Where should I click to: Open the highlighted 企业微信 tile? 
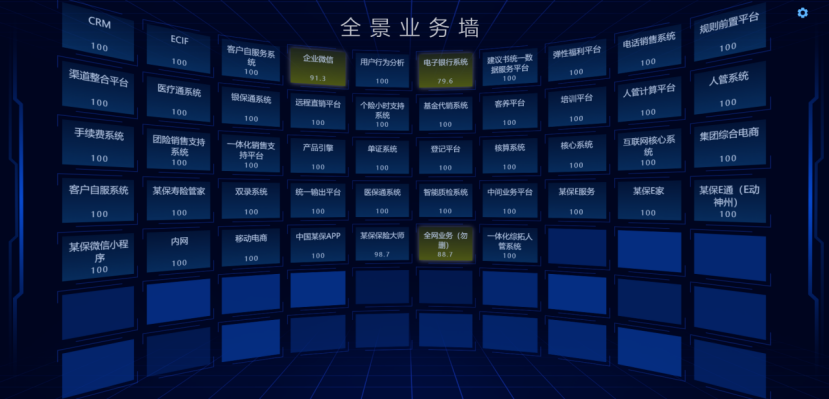click(318, 68)
